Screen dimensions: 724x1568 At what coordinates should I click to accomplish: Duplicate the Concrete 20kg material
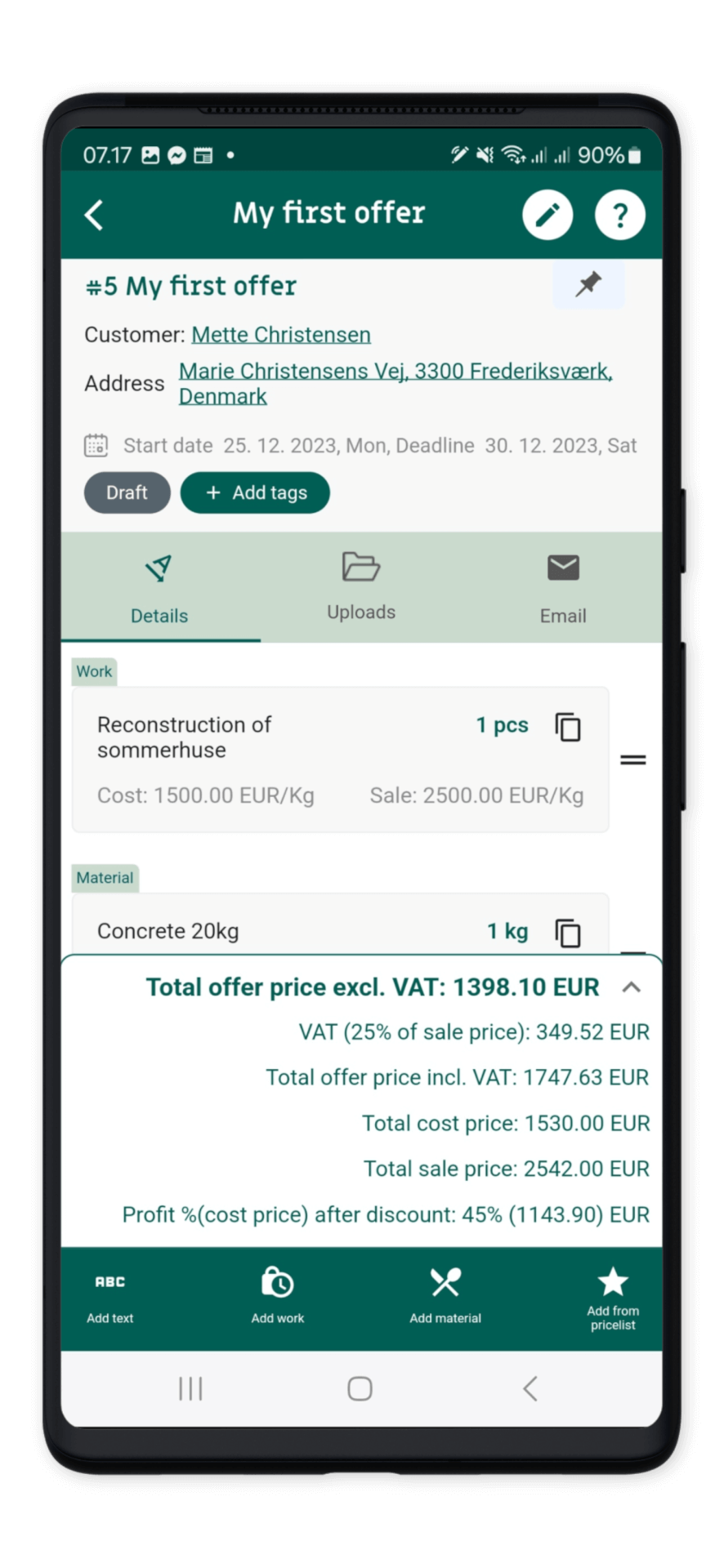click(x=568, y=933)
